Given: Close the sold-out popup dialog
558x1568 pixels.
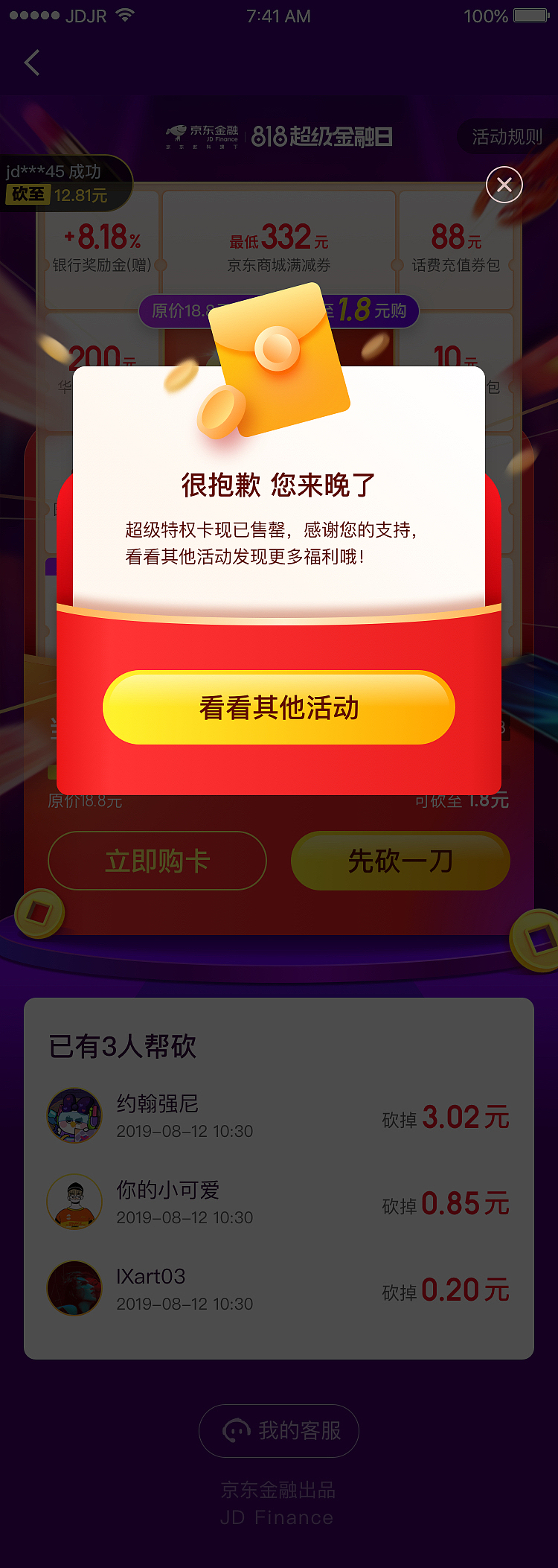Looking at the screenshot, I should [x=504, y=185].
